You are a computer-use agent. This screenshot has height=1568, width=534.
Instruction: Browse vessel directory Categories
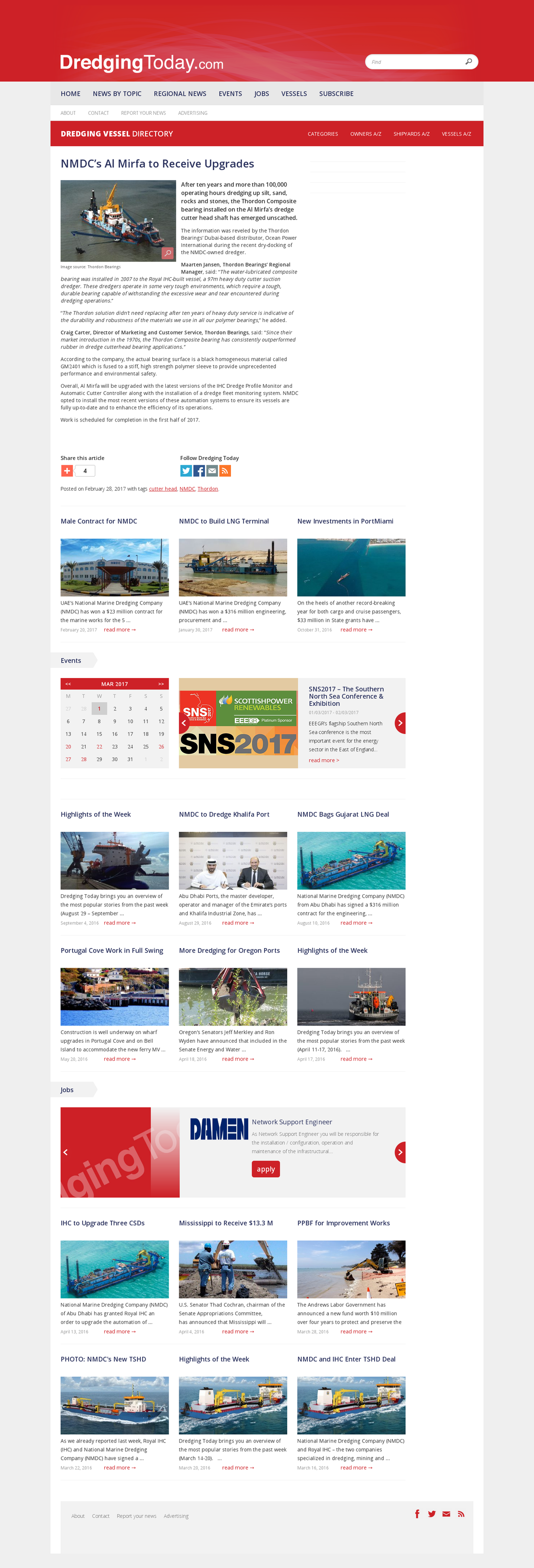point(322,134)
